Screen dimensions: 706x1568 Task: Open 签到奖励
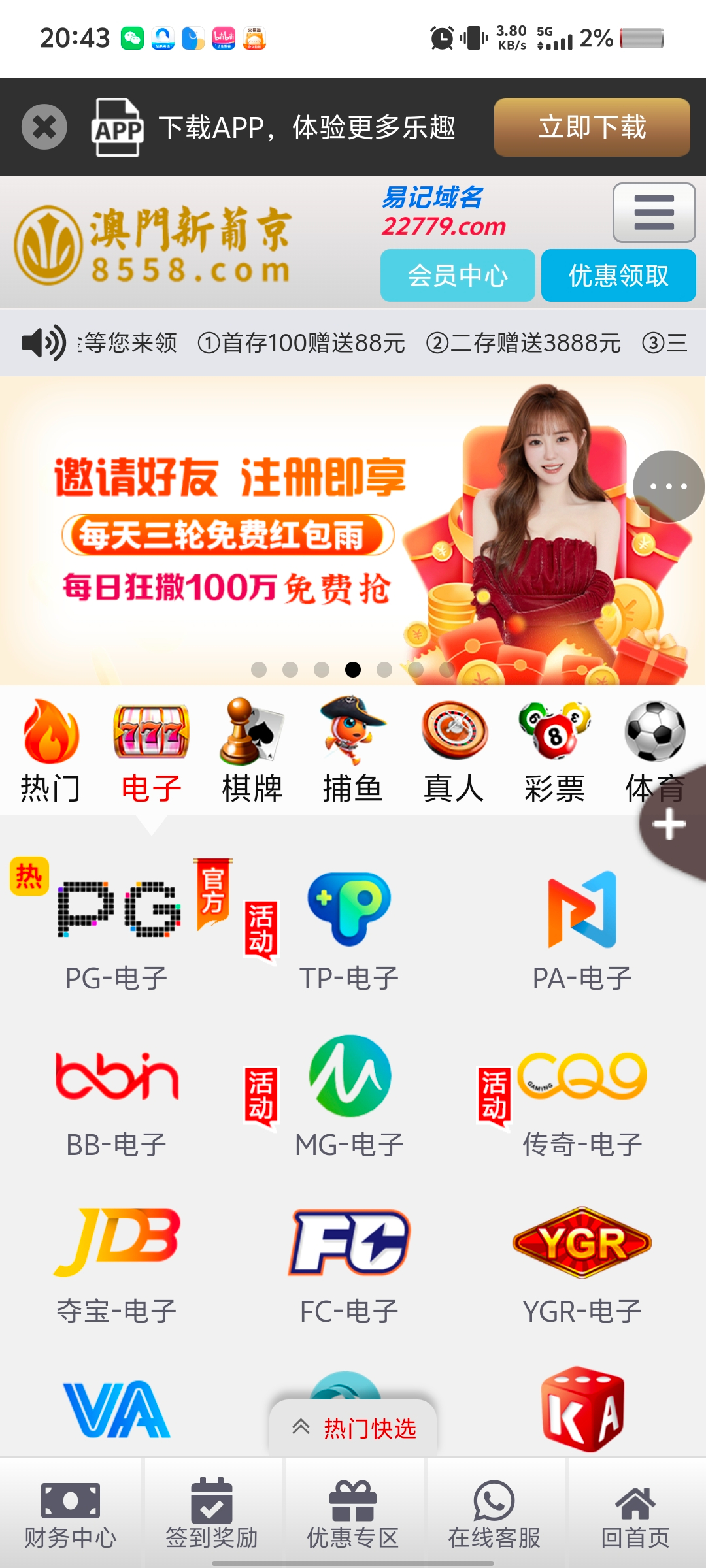click(212, 1514)
